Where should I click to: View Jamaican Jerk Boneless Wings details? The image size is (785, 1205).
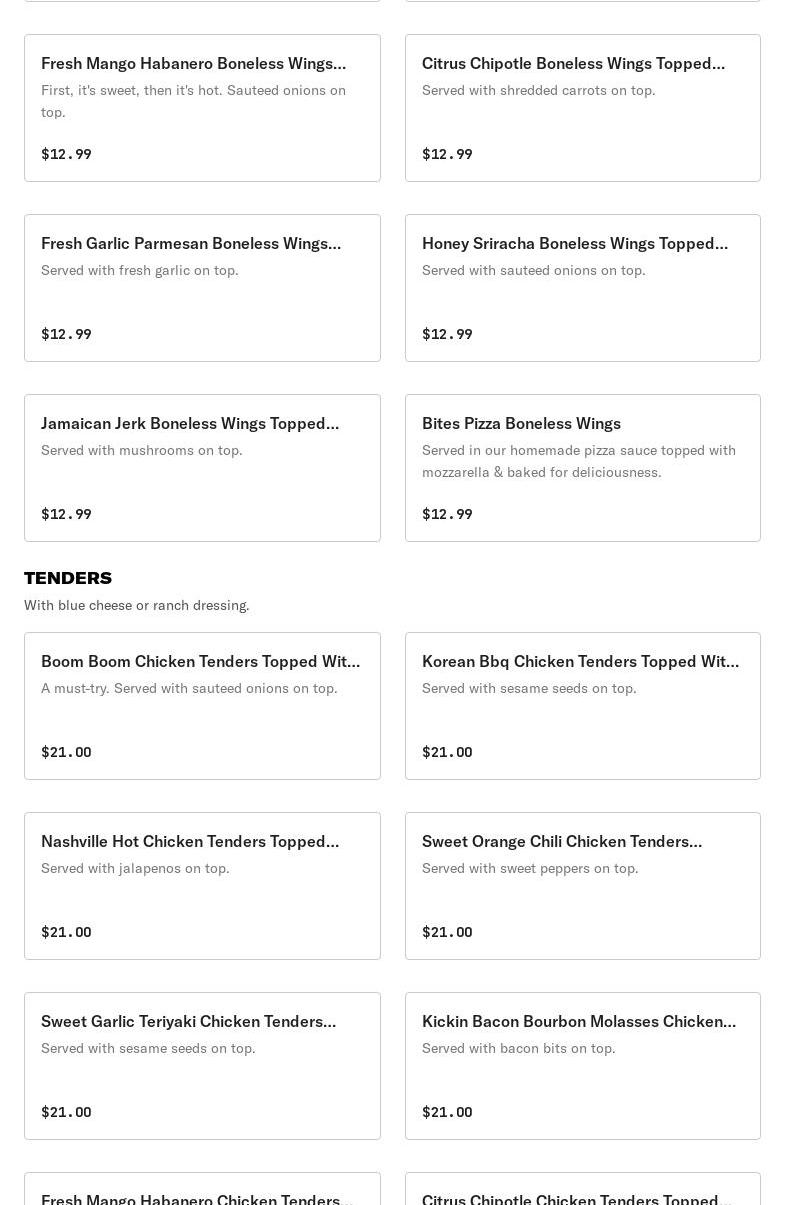tap(202, 468)
